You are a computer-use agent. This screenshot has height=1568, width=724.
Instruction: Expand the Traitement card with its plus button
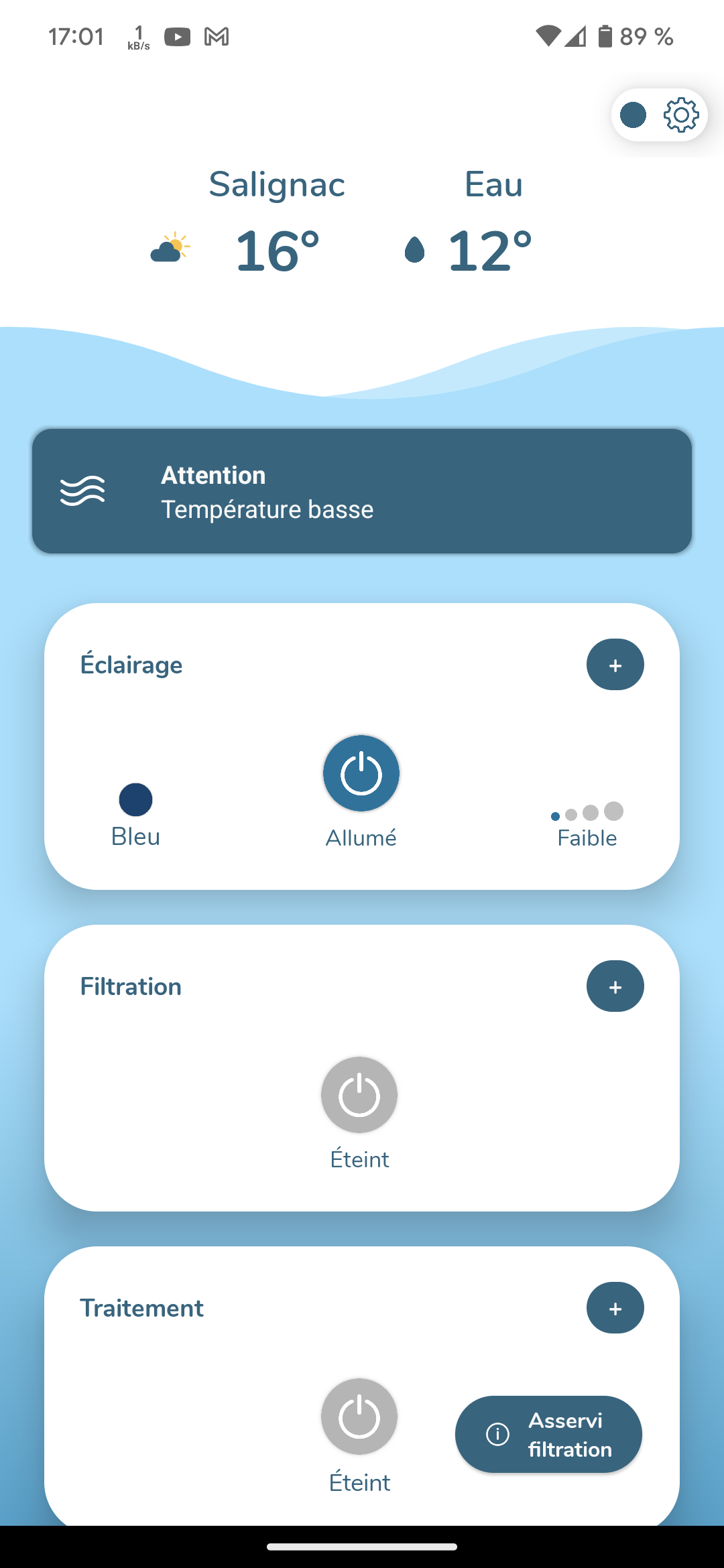(x=615, y=1308)
